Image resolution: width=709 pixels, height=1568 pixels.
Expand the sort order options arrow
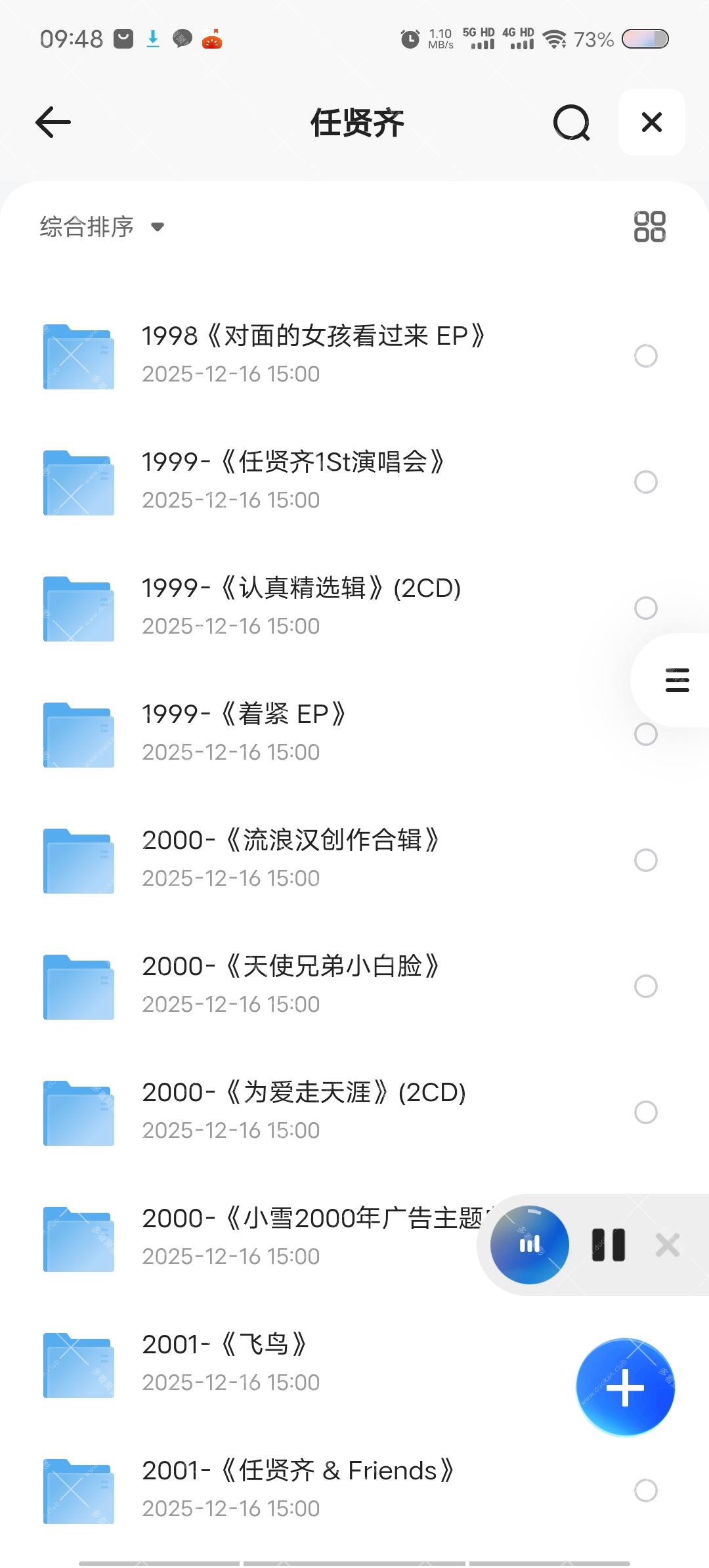pos(158,227)
